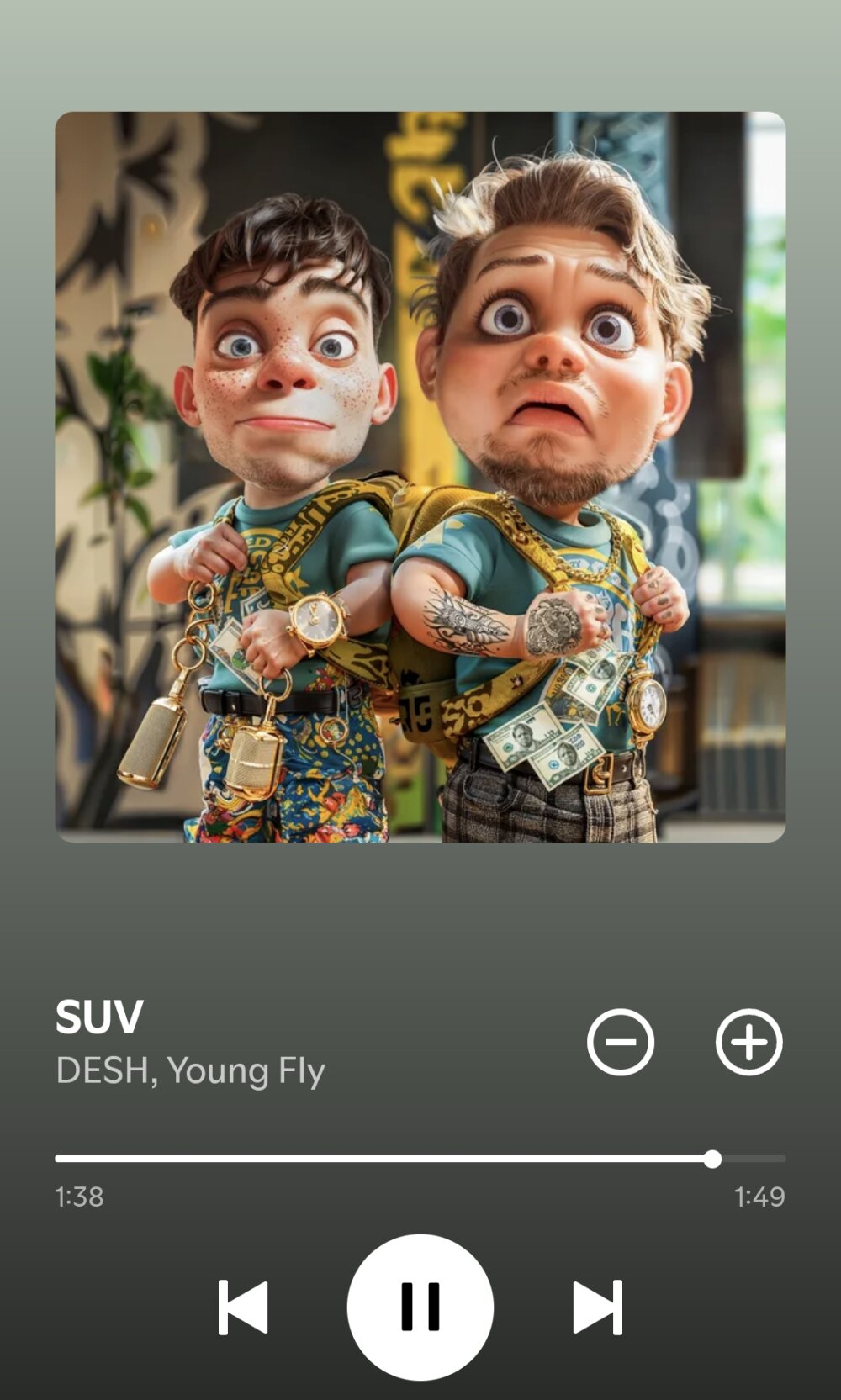Open the SUV album artwork
The height and width of the screenshot is (1400, 841).
point(420,477)
